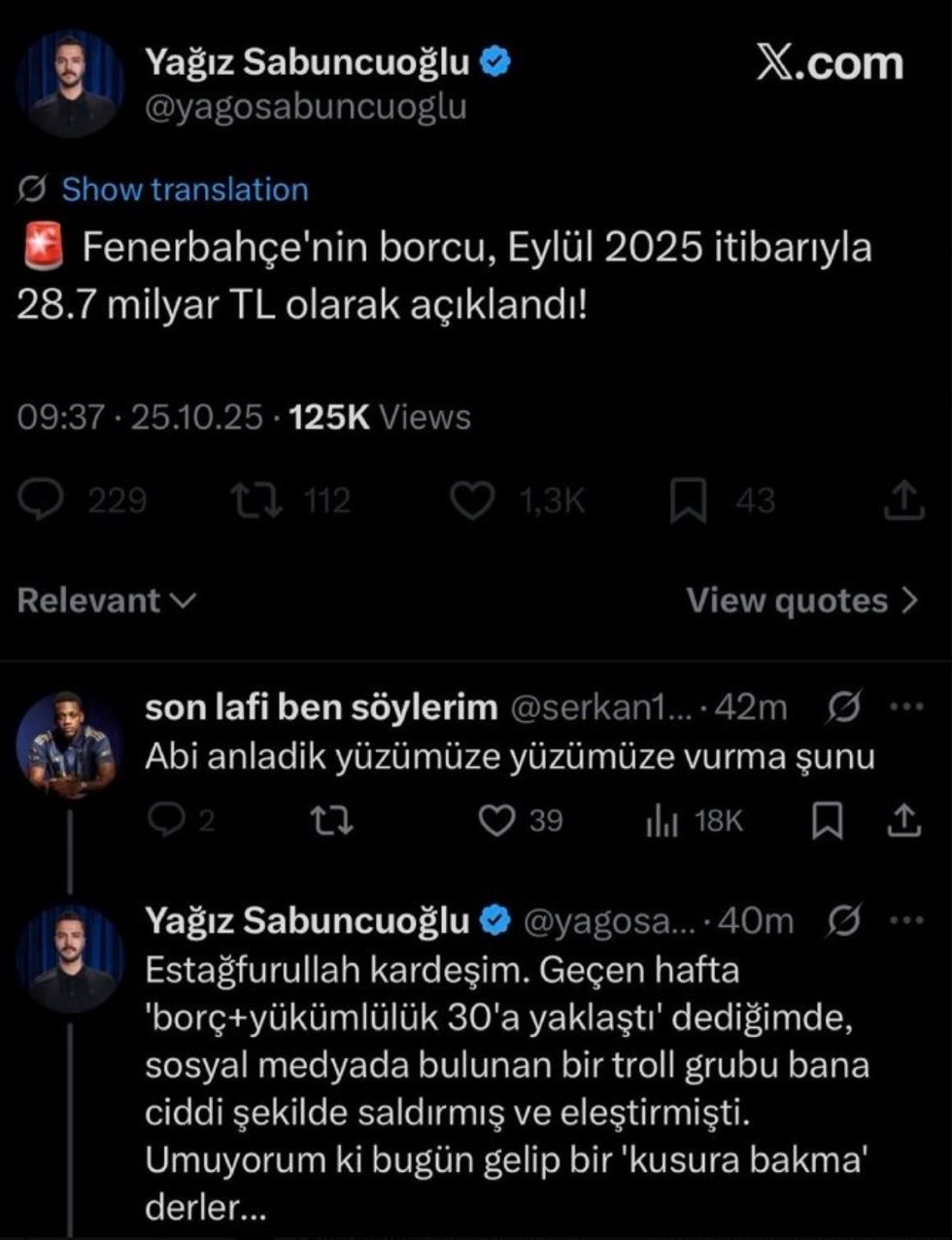
Task: Bookmark the main post by Yağız Sabuncuoğlu
Action: [x=689, y=501]
